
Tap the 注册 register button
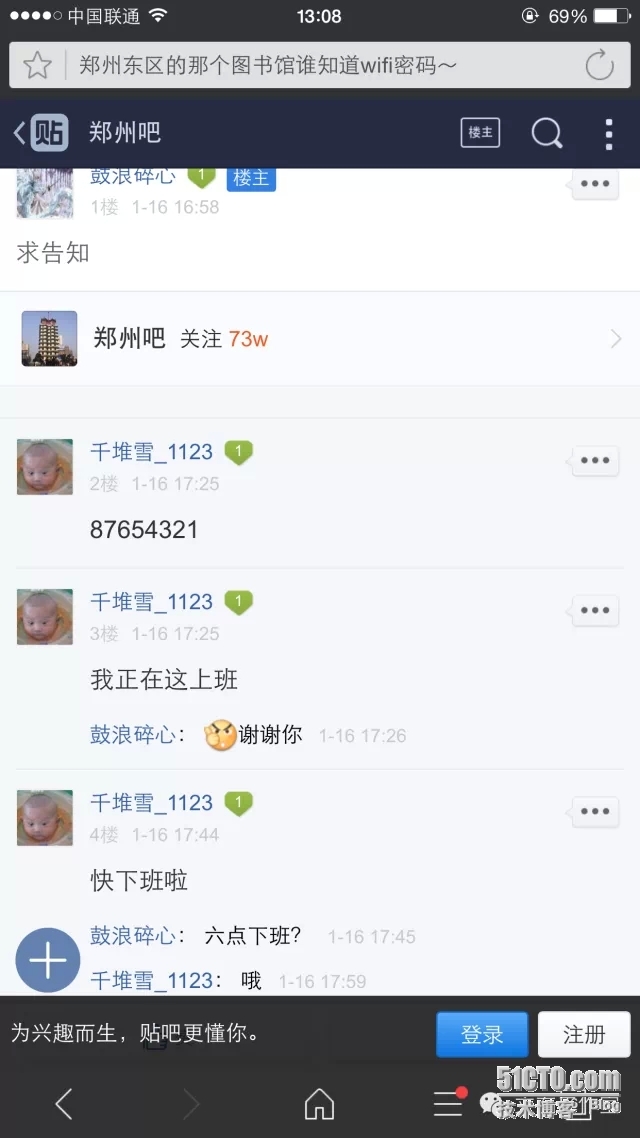coord(584,1034)
